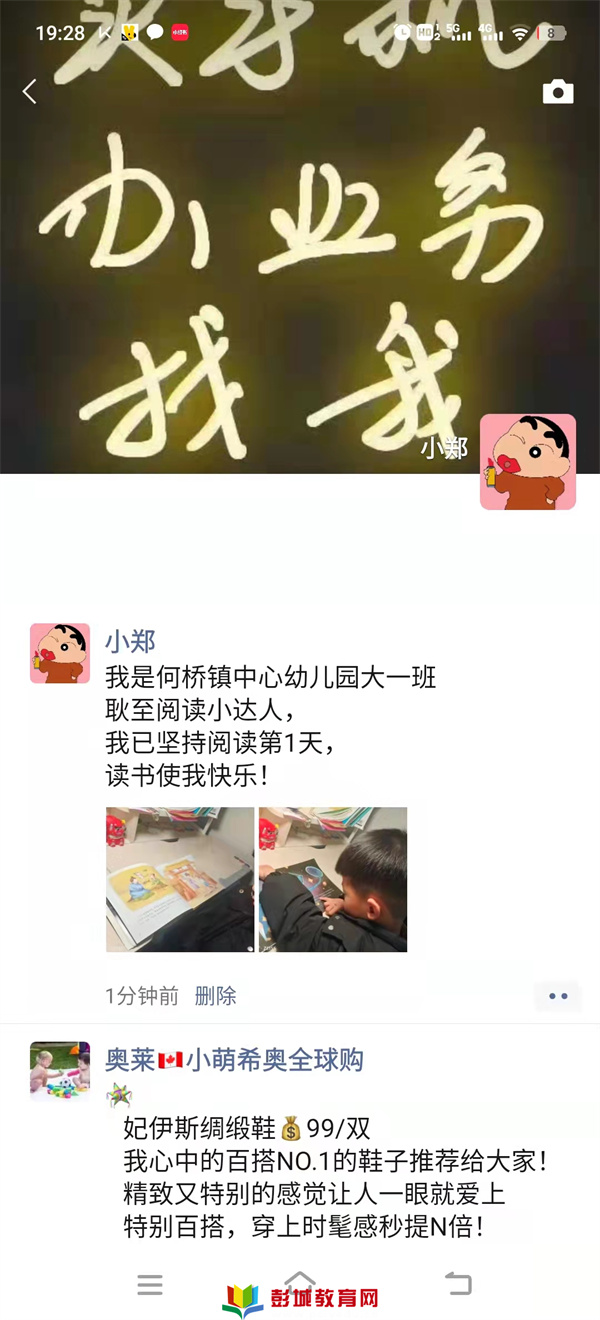The image size is (600, 1320).
Task: Open camera to post a moment
Action: coord(558,93)
